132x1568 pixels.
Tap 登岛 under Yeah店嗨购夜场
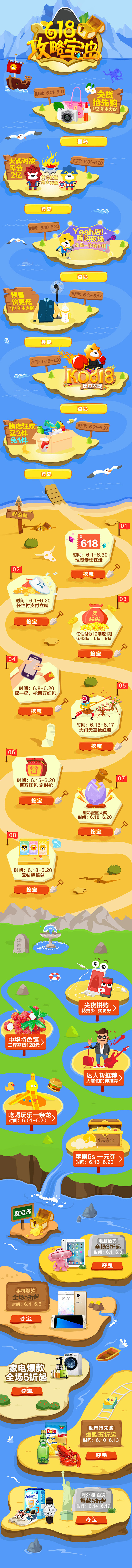click(x=83, y=277)
